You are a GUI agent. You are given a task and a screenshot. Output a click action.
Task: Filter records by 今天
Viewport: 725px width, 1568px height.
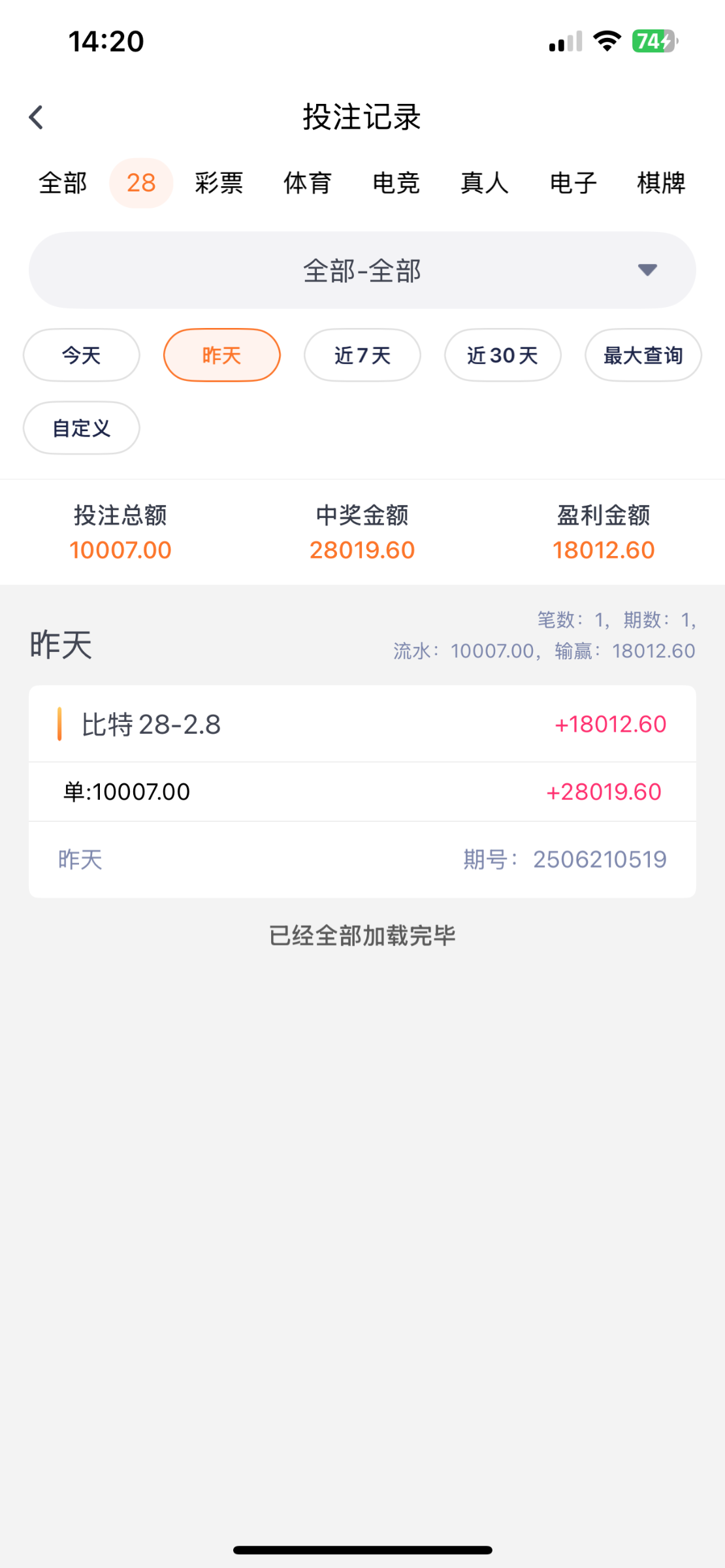(x=82, y=355)
